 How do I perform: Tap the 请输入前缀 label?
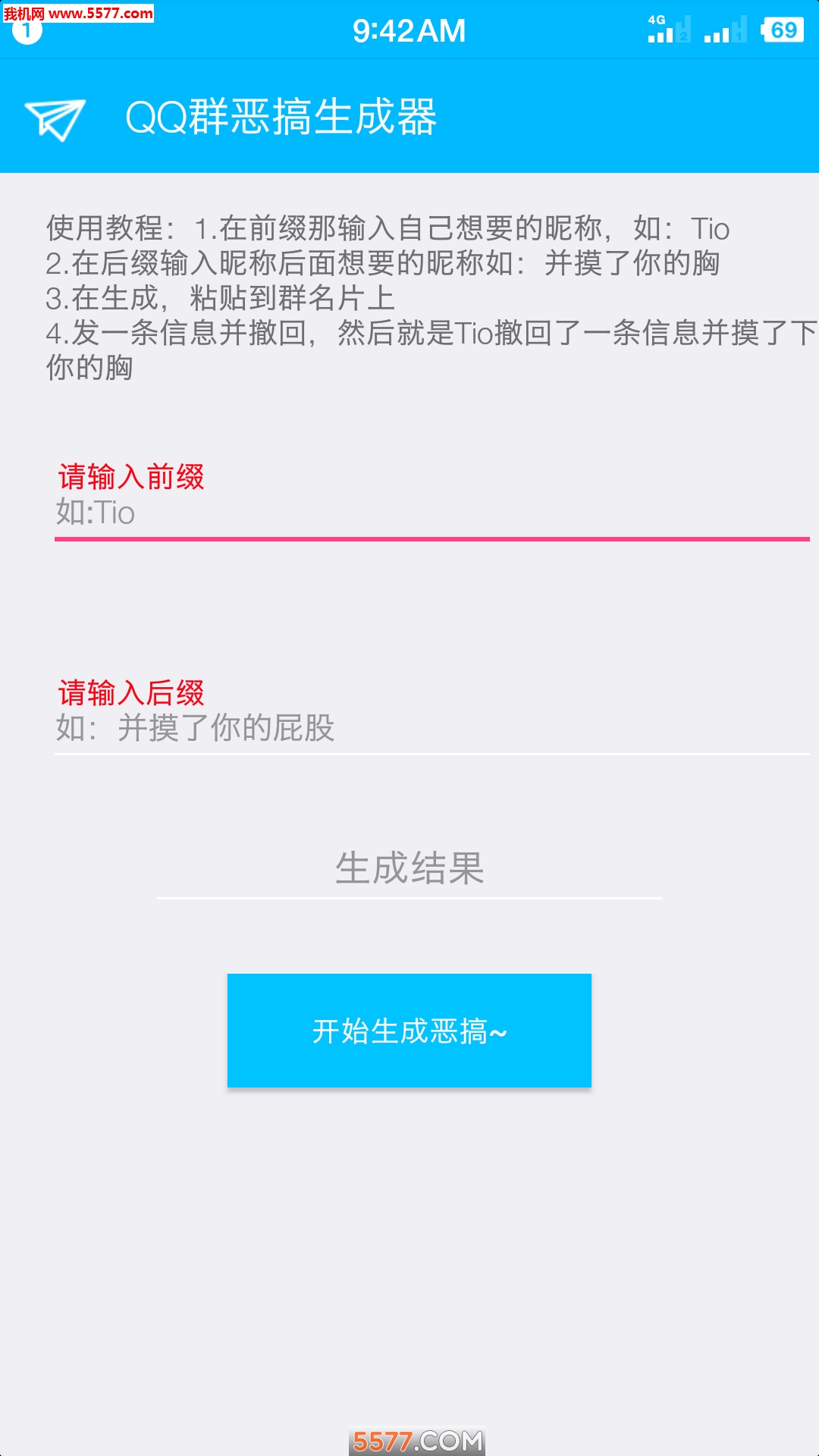tap(130, 478)
